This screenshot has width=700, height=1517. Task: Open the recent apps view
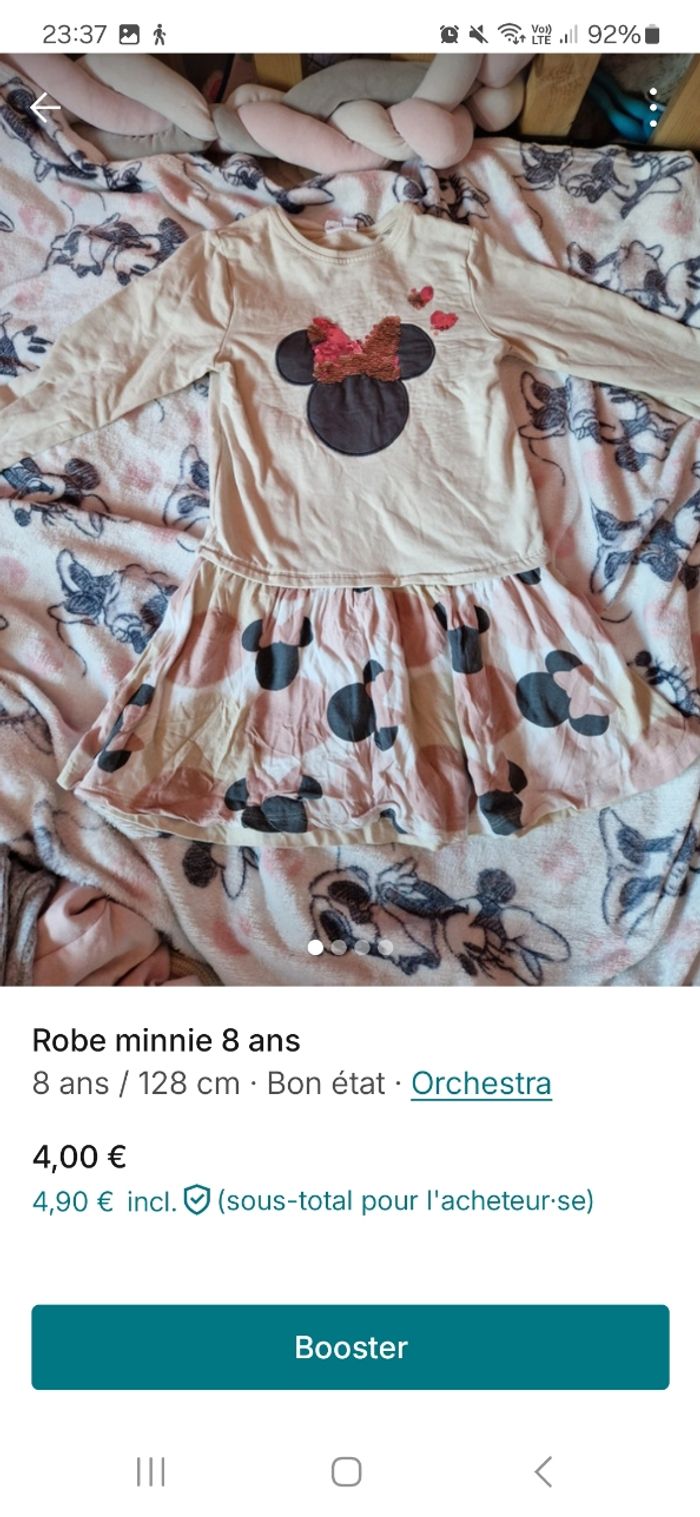click(151, 1471)
